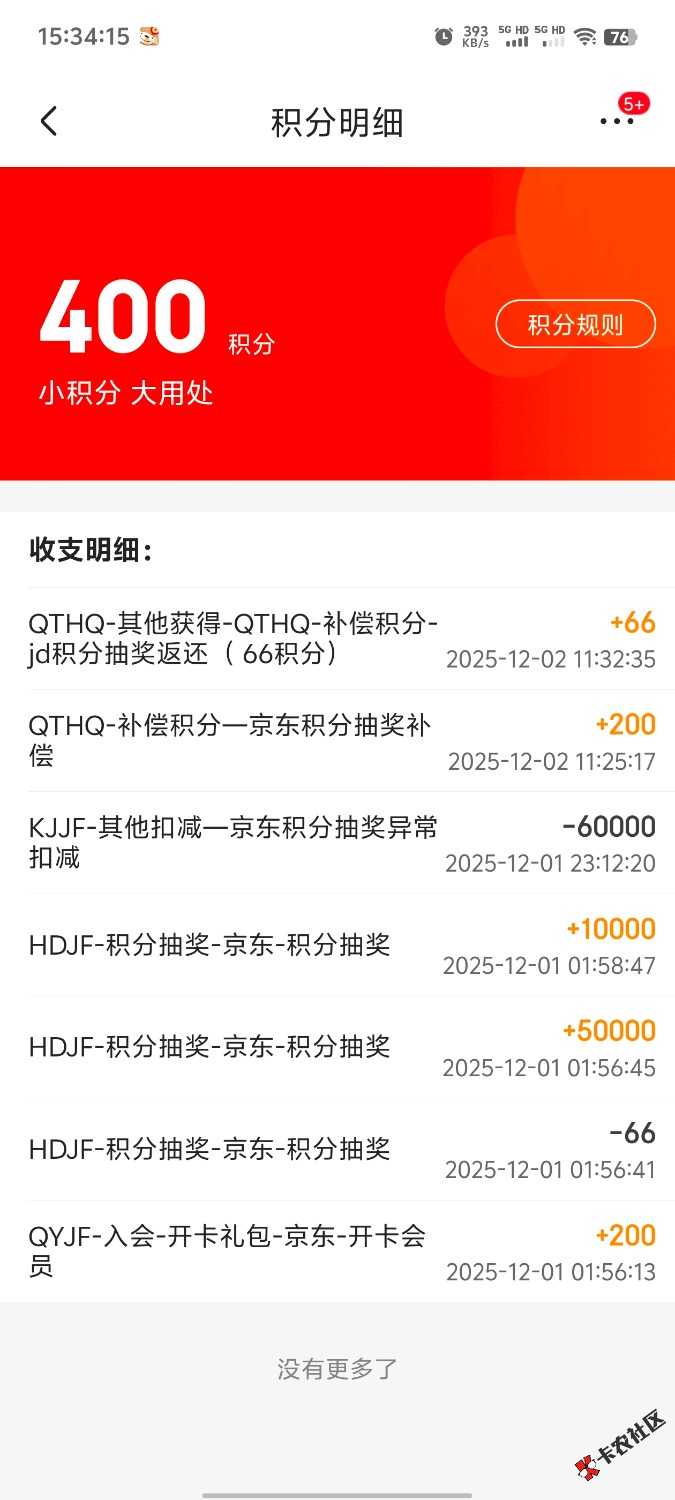Open the 积分规则 button
Image resolution: width=675 pixels, height=1500 pixels.
(x=575, y=324)
